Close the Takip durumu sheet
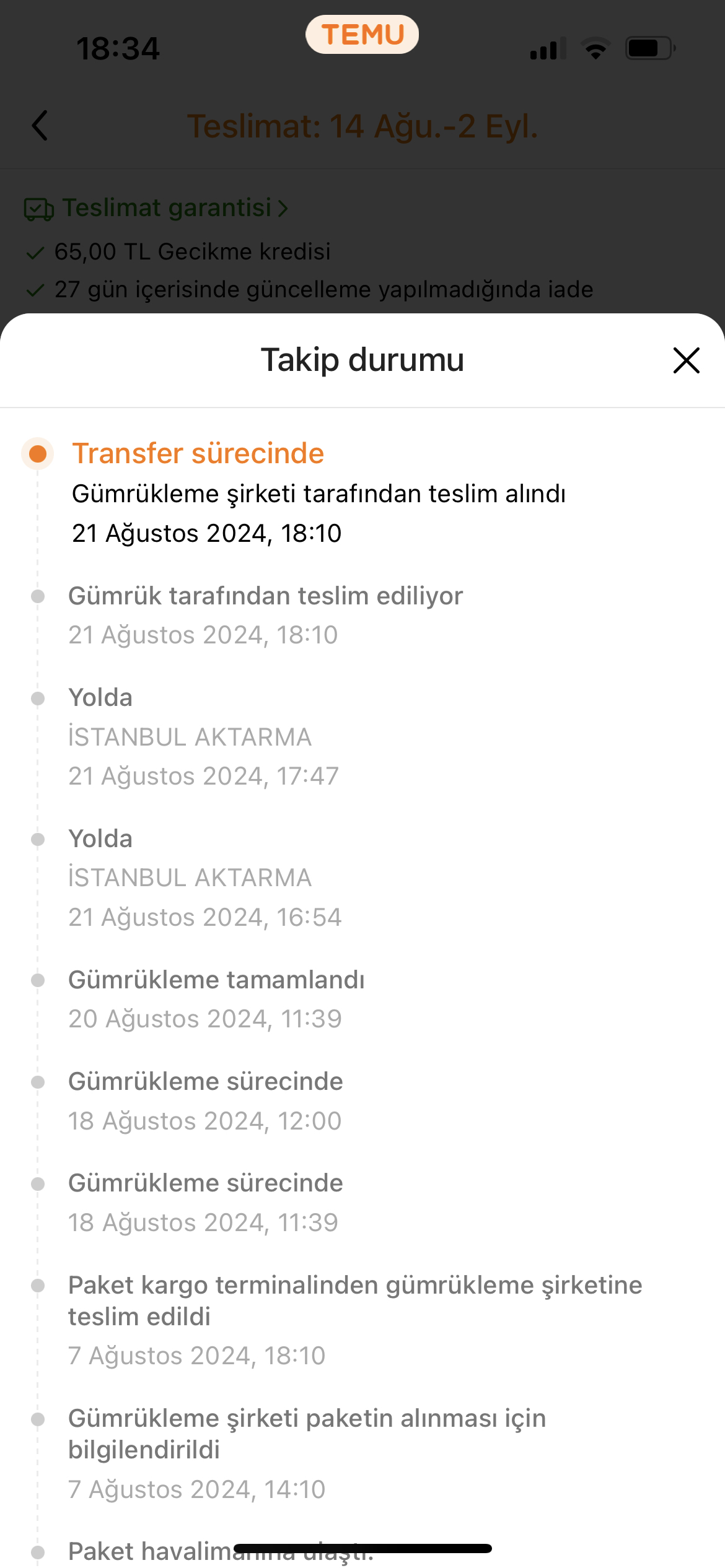The image size is (725, 1568). tap(686, 360)
